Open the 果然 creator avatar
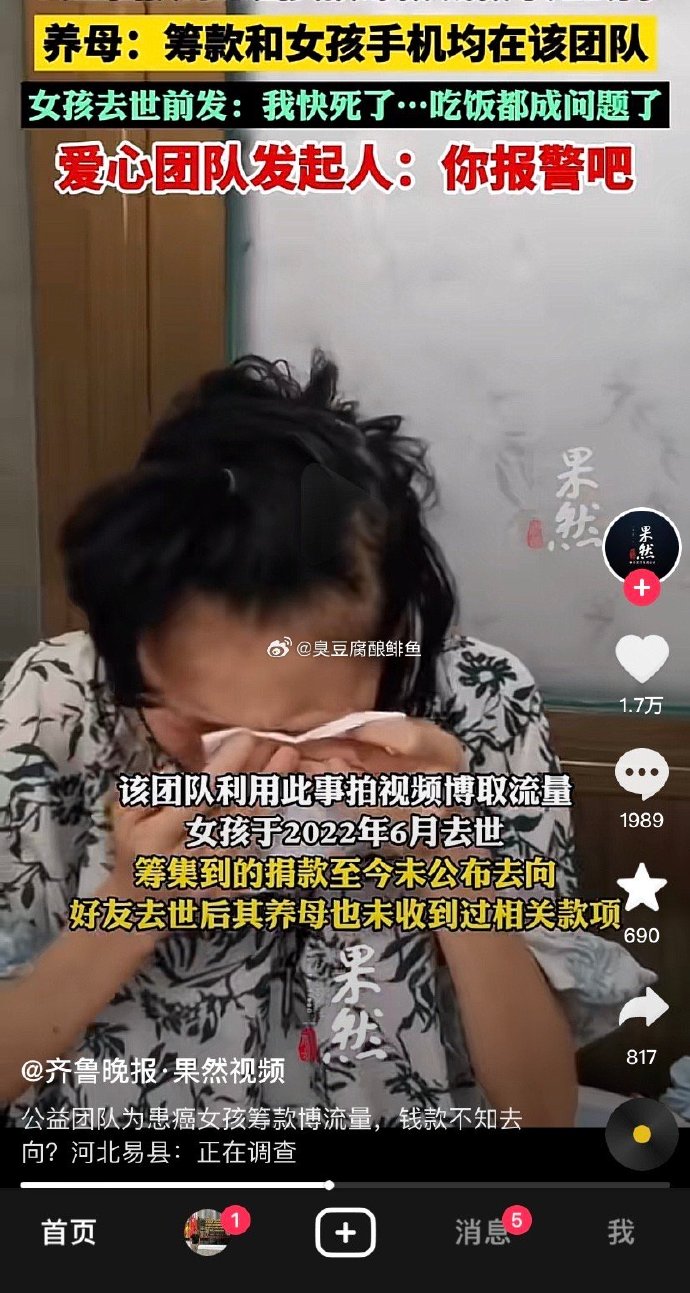690x1293 pixels. pyautogui.click(x=641, y=546)
